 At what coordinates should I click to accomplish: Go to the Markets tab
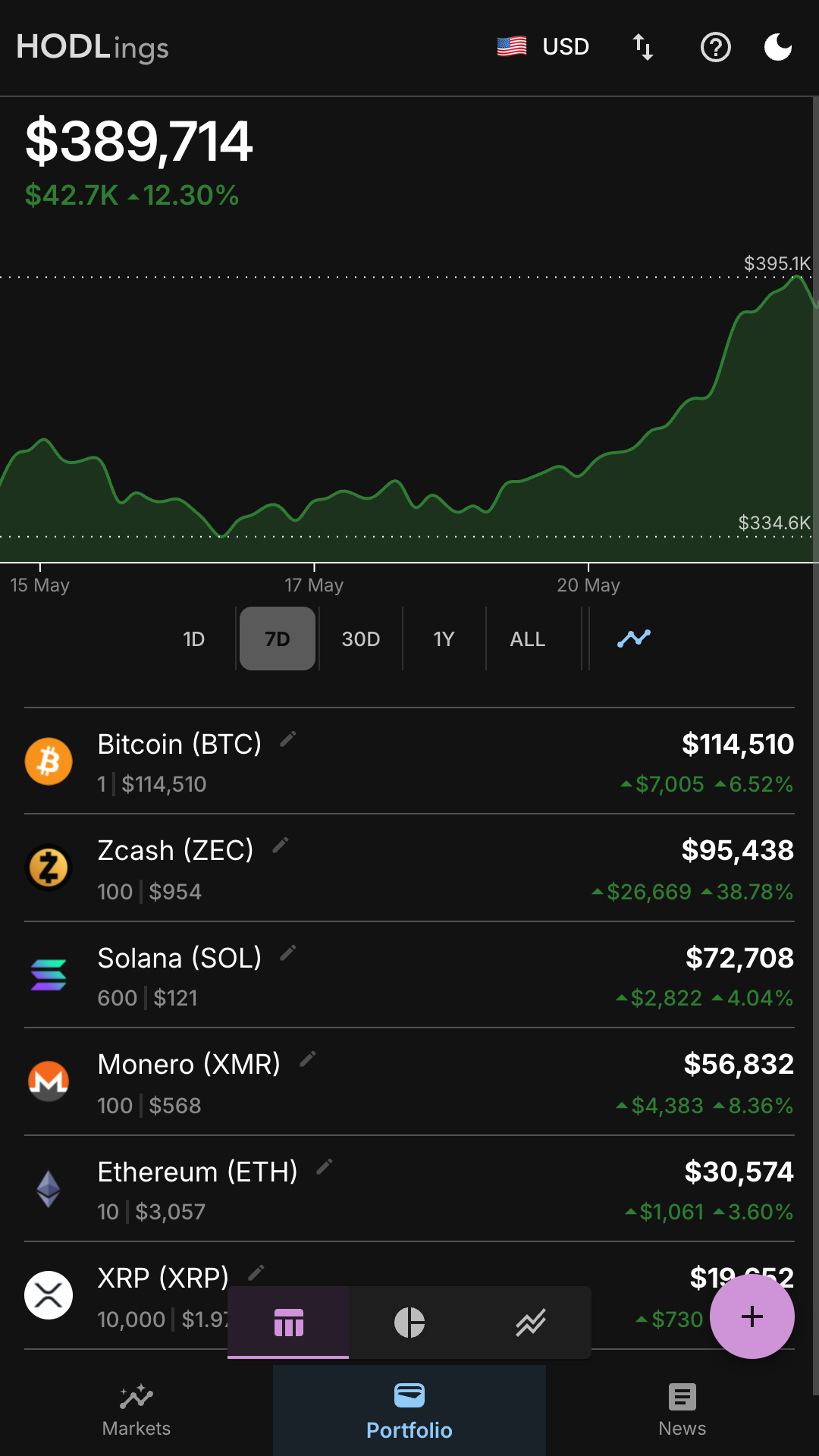(x=136, y=1410)
